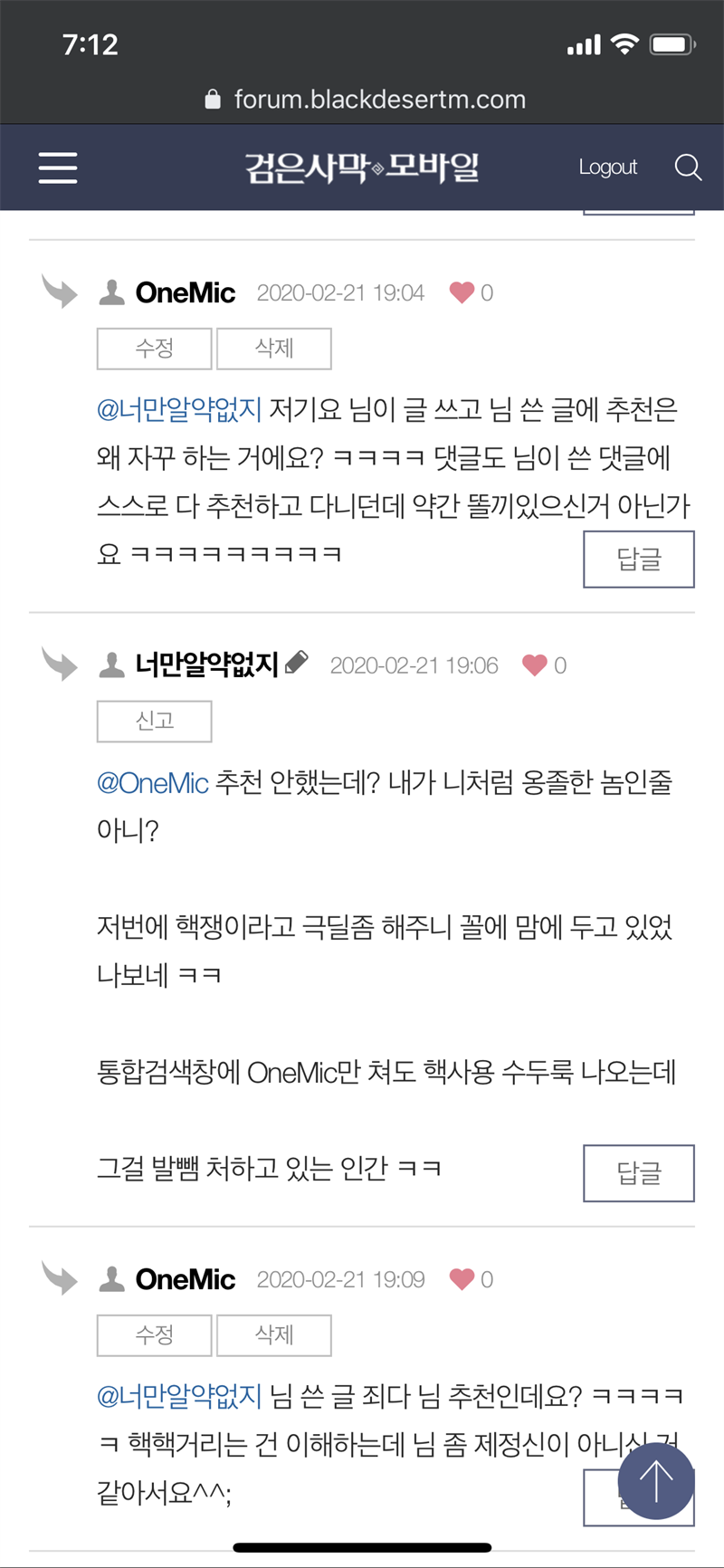724x1568 pixels.
Task: Like OneMic's 19:09 comment
Action: coord(462,1279)
